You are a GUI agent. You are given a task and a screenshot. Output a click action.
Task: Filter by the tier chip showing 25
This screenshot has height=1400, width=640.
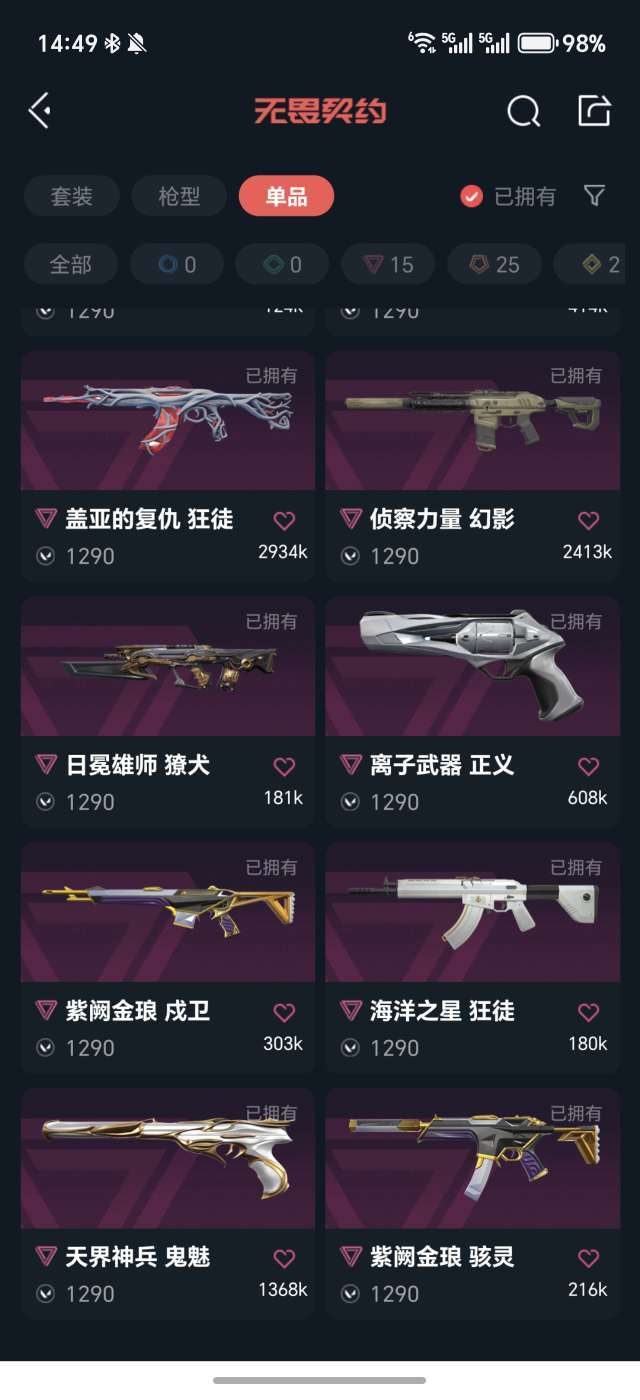(x=496, y=265)
